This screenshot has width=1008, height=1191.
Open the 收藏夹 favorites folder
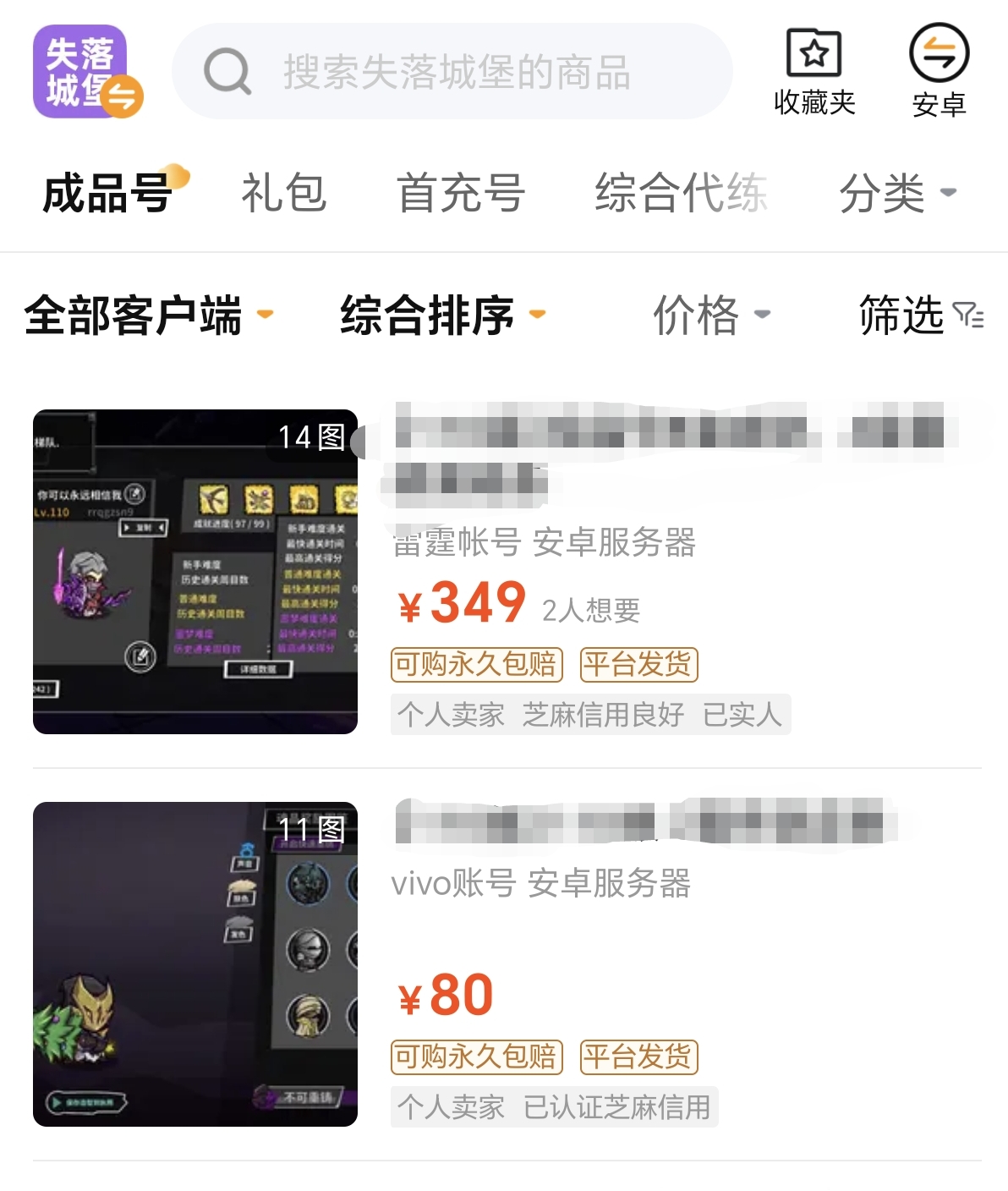[x=814, y=72]
